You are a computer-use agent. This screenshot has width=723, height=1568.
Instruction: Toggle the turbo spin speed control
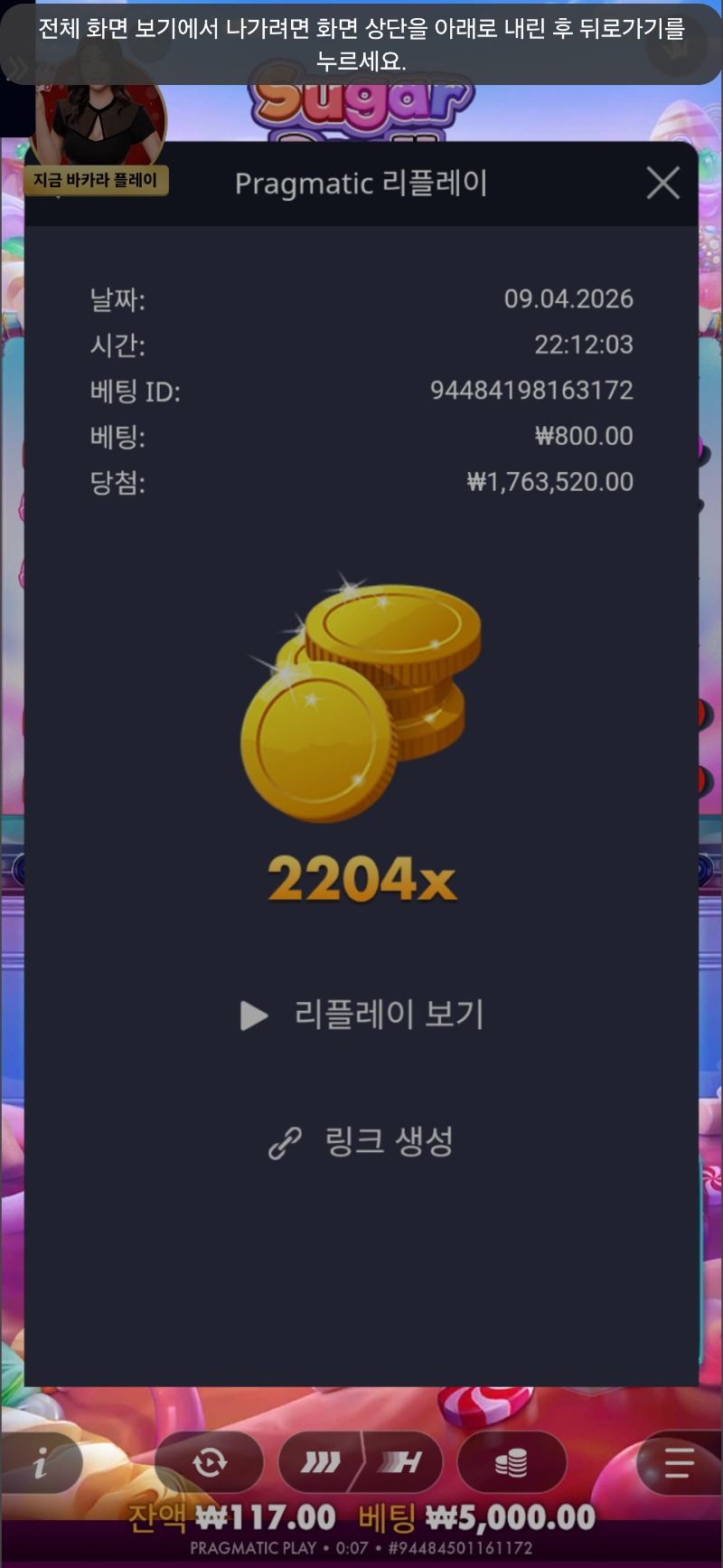coord(361,1462)
